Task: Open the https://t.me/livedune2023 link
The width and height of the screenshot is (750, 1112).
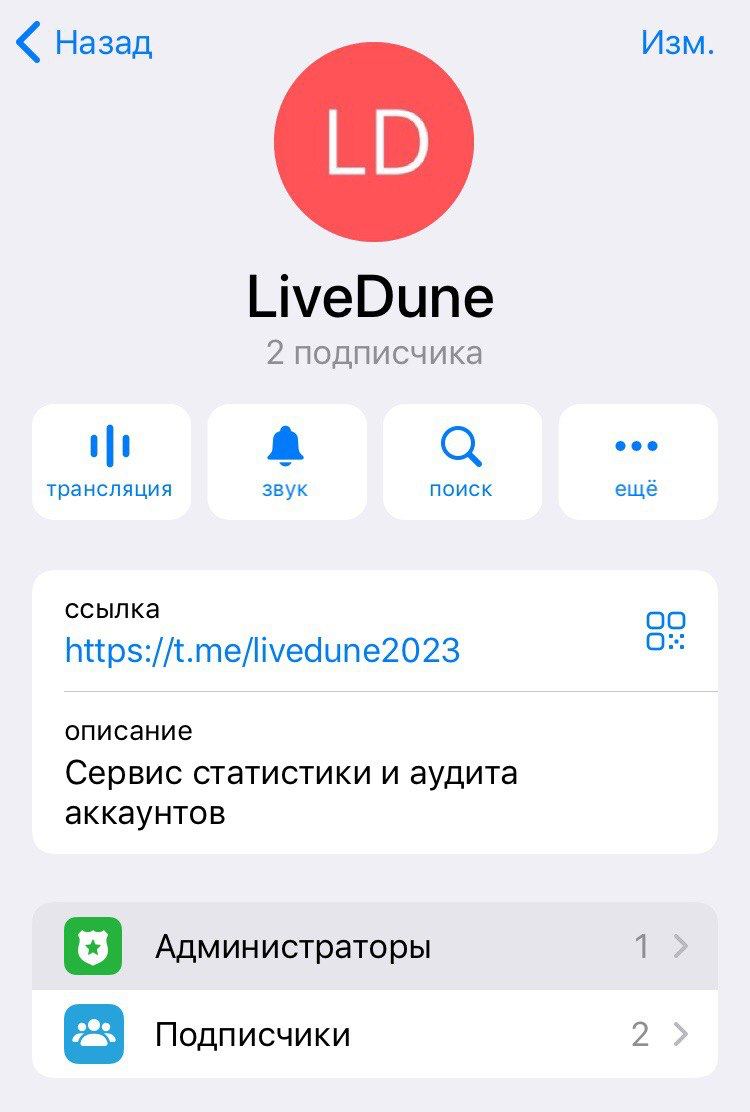Action: pyautogui.click(x=261, y=650)
